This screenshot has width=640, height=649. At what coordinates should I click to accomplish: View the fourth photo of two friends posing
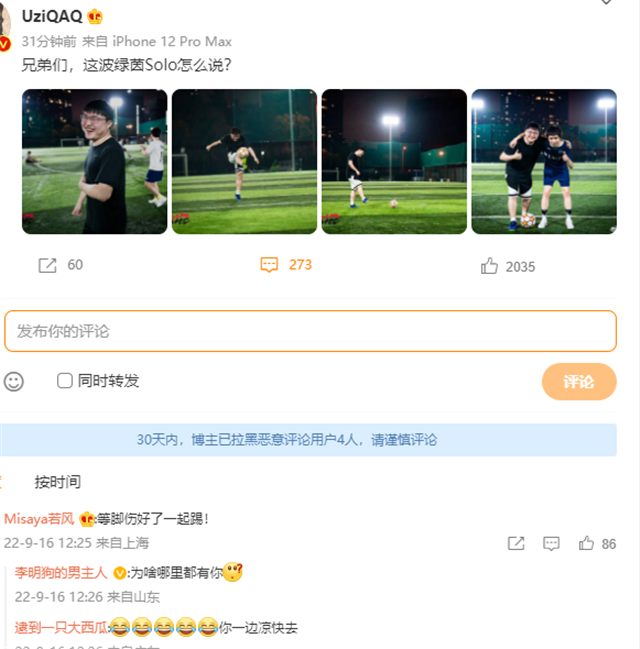click(544, 161)
